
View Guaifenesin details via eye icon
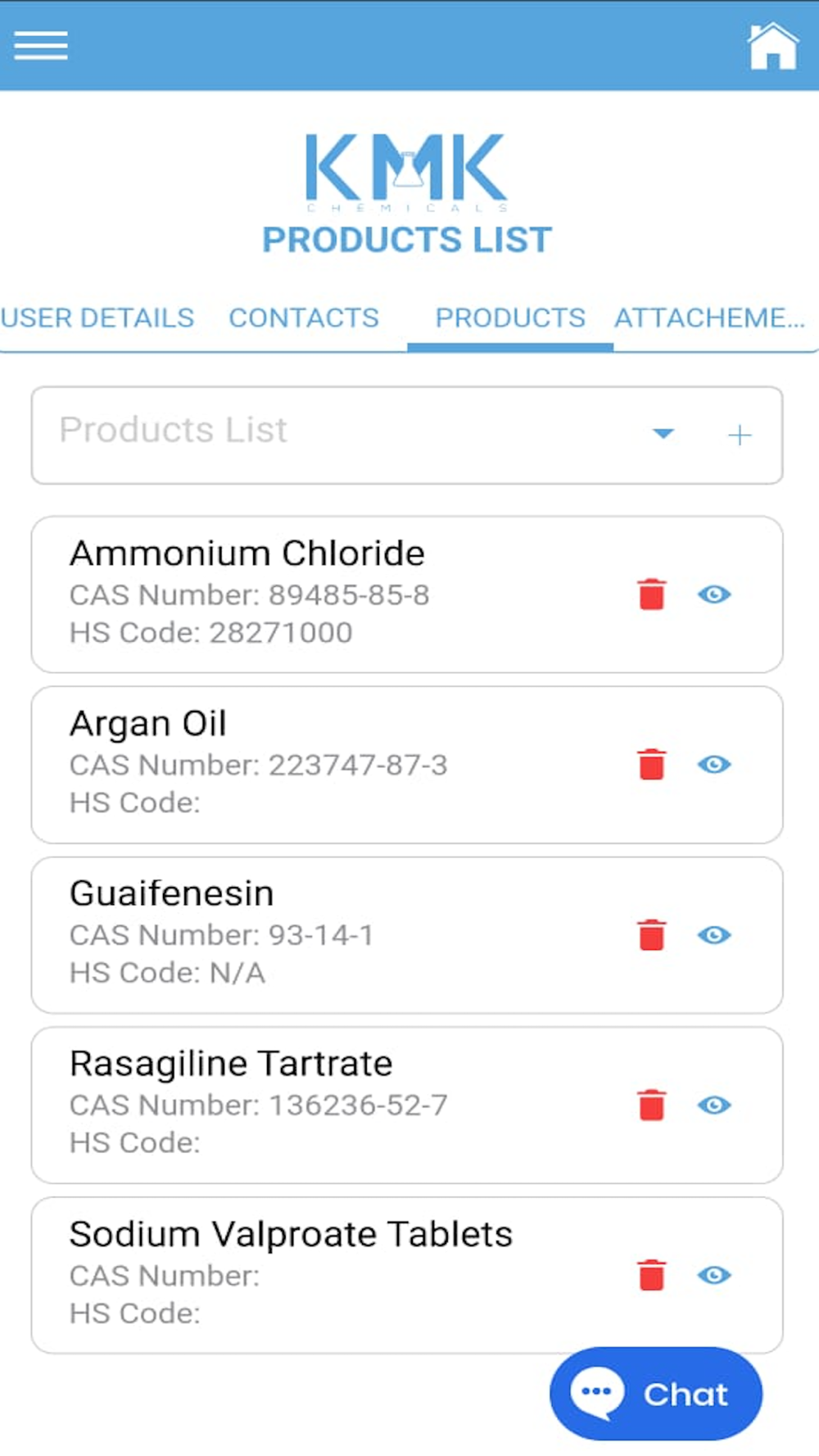(714, 935)
